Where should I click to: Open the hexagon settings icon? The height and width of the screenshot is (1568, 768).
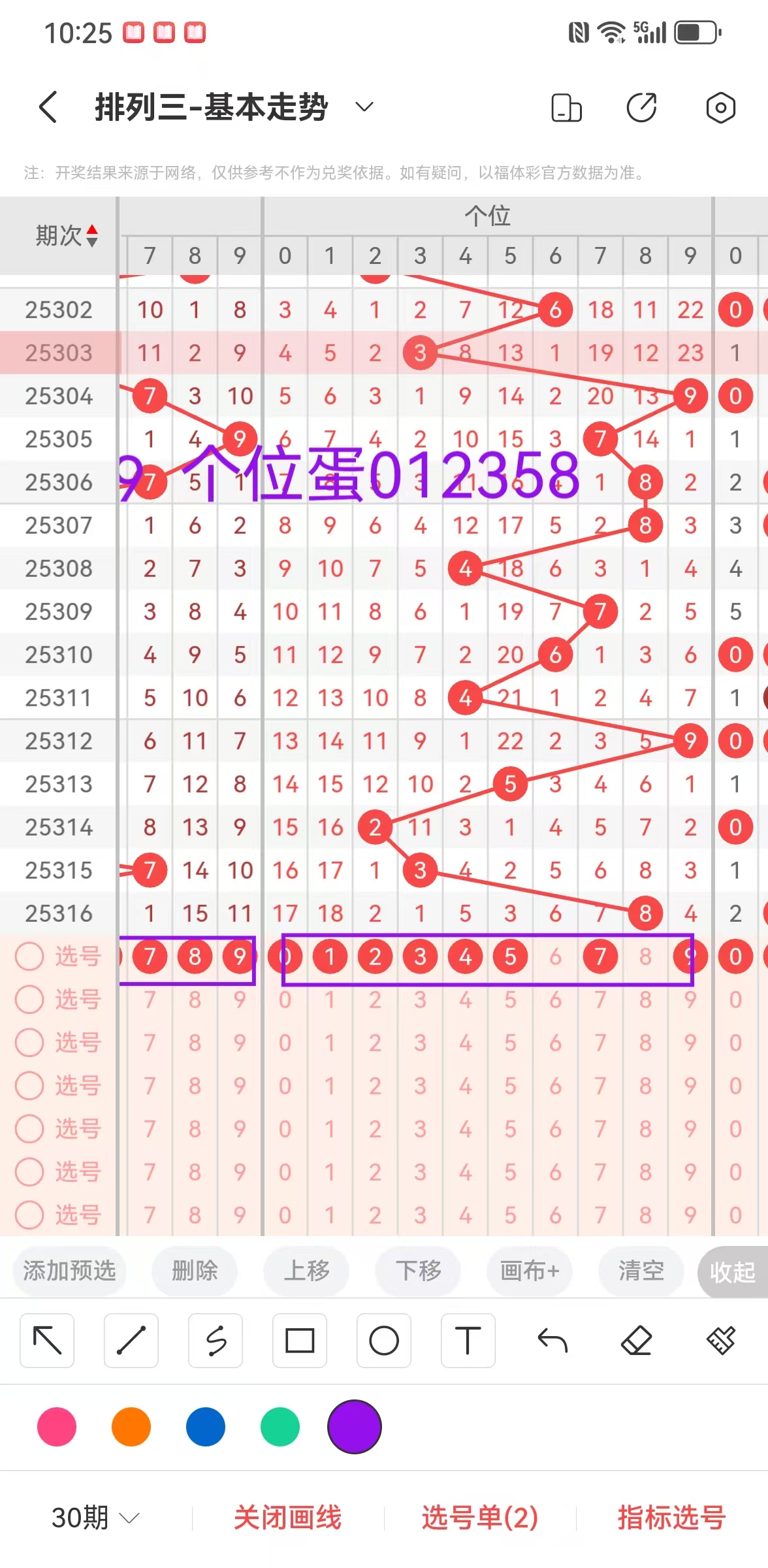pos(720,108)
